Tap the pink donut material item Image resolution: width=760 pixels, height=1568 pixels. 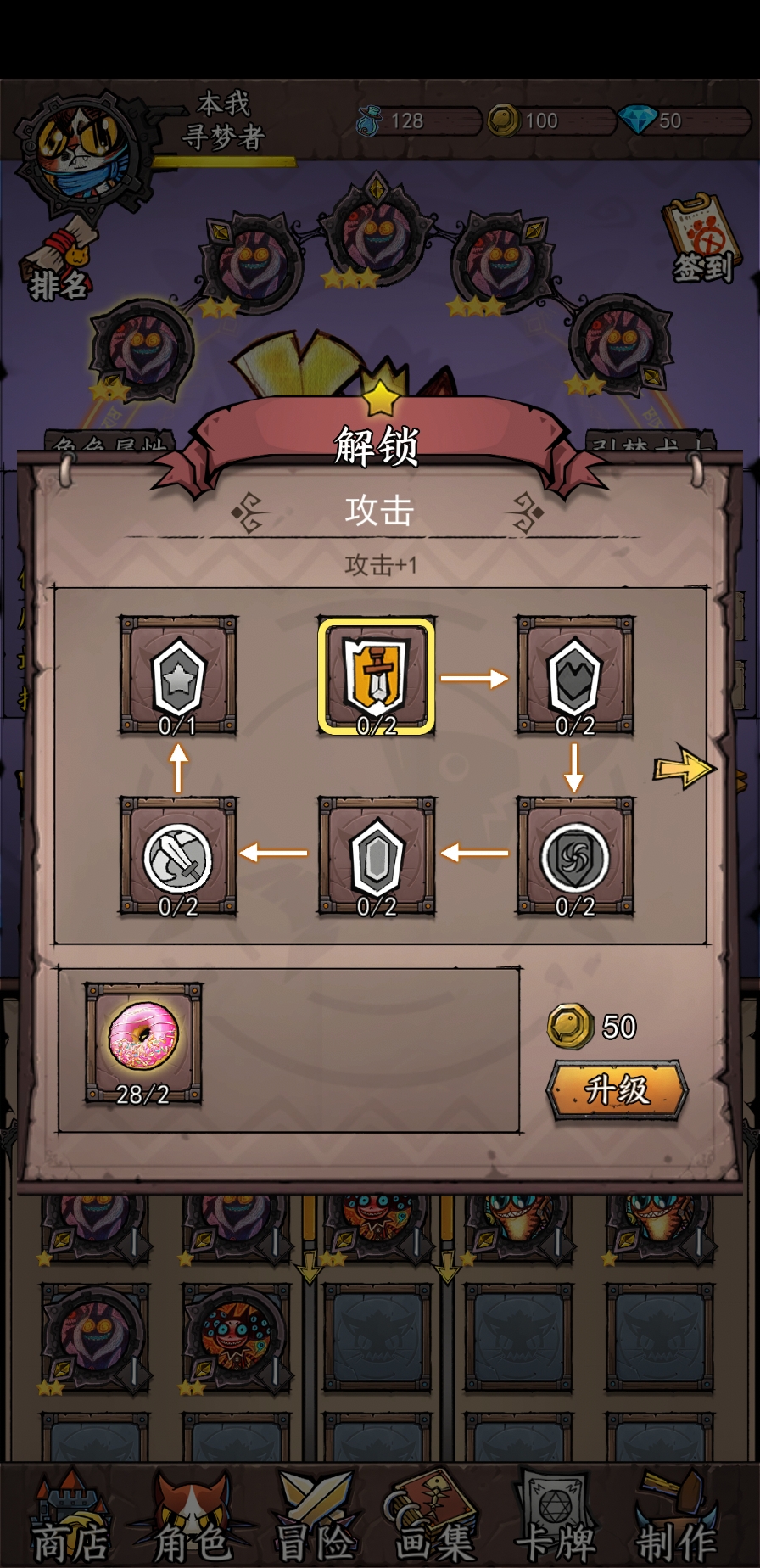tap(142, 1043)
